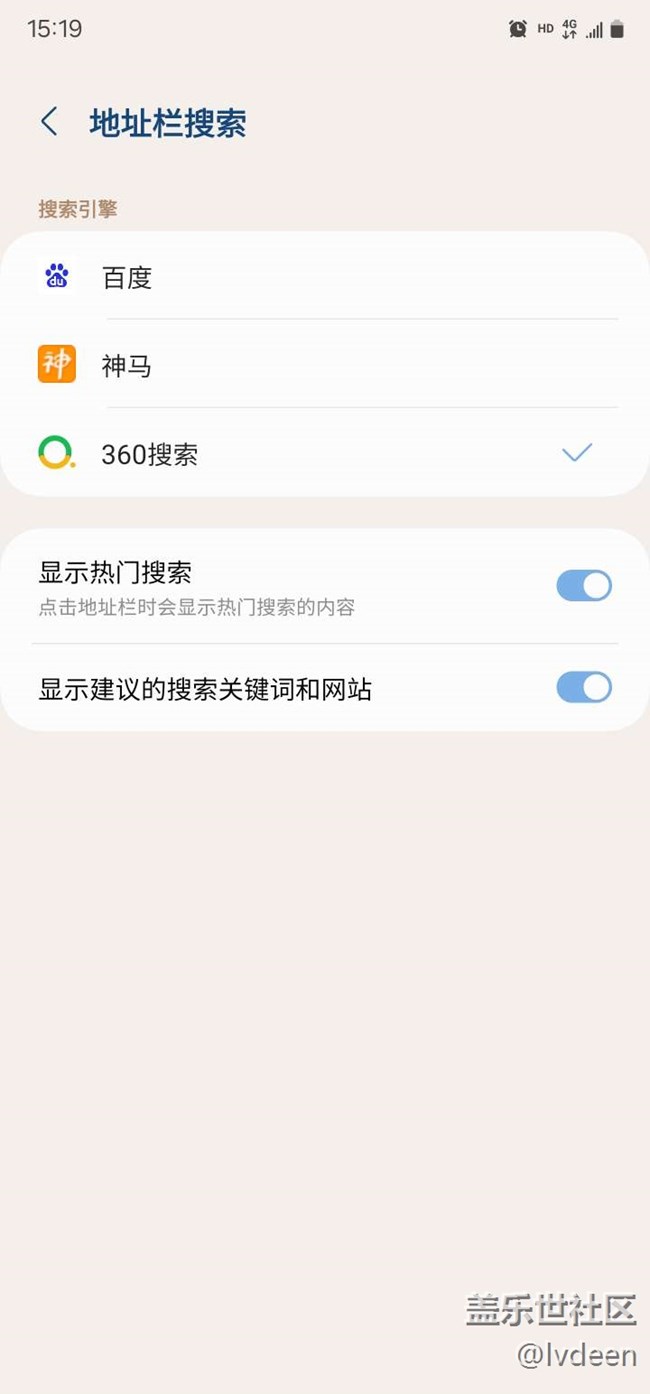Image resolution: width=650 pixels, height=1394 pixels.
Task: Select the 360搜索 option
Action: 325,453
